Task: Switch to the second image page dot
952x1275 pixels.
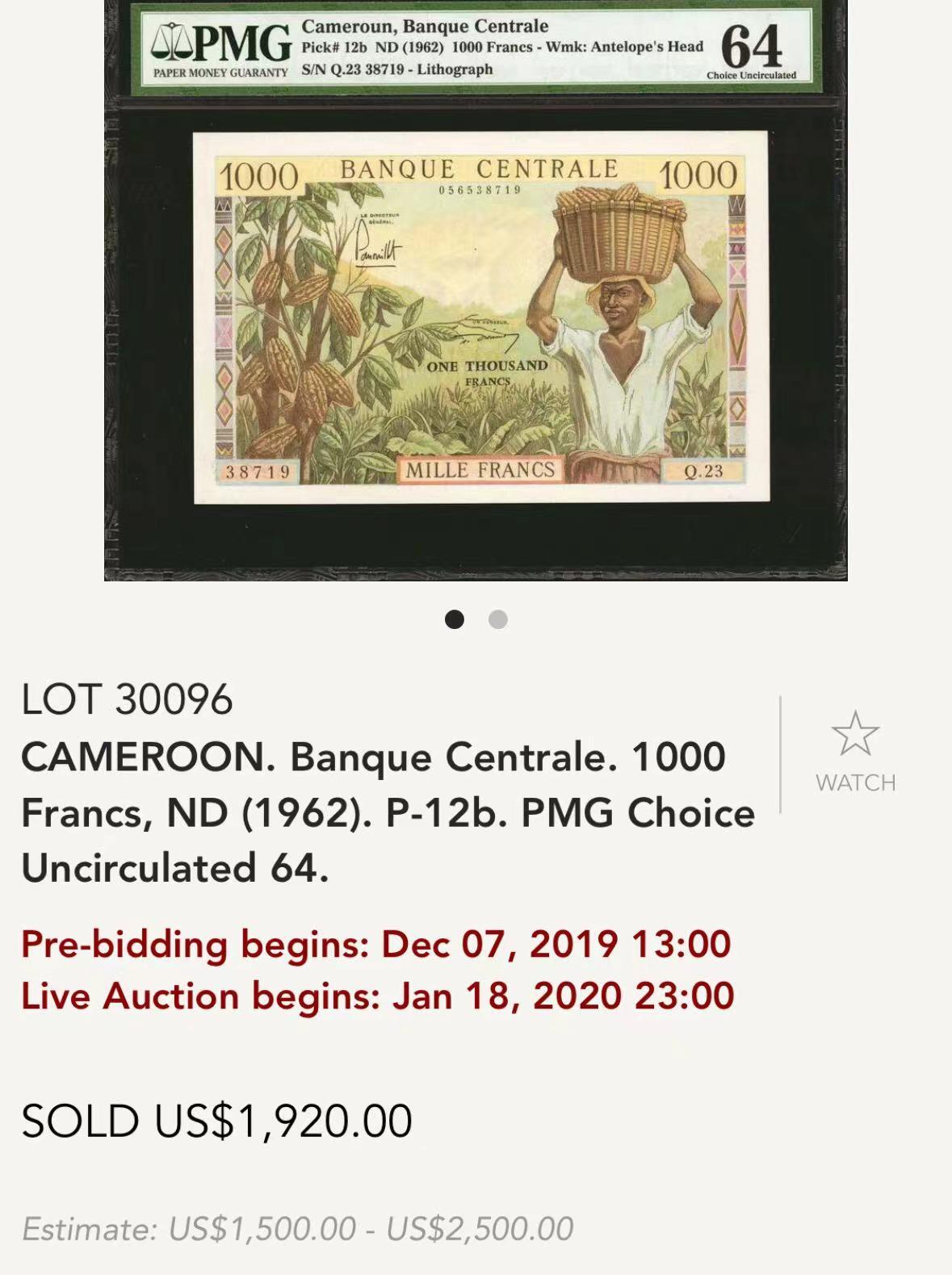Action: click(x=498, y=619)
